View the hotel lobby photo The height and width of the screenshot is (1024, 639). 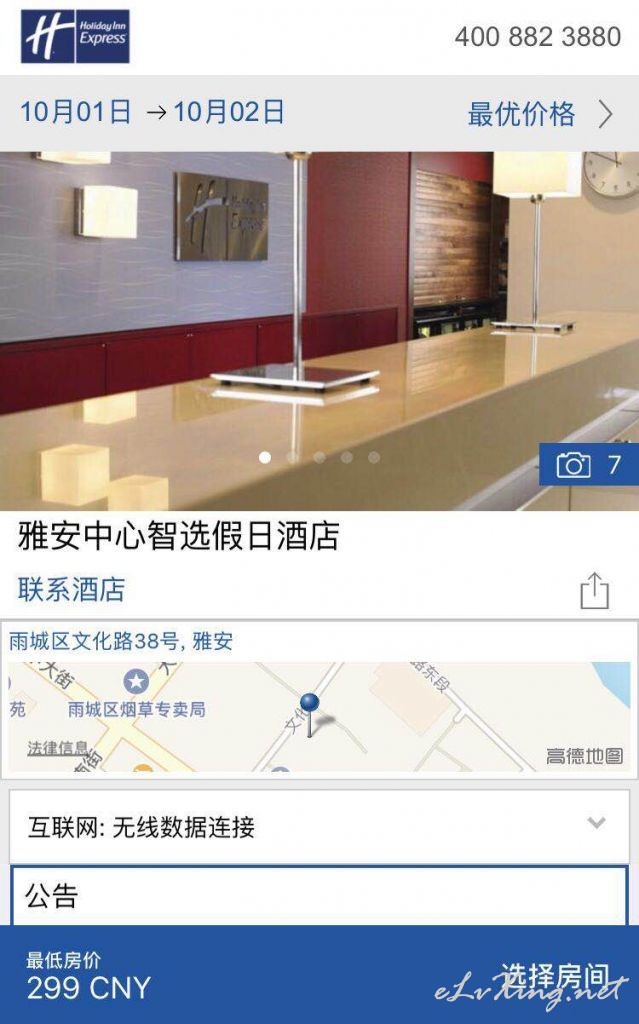coord(320,331)
